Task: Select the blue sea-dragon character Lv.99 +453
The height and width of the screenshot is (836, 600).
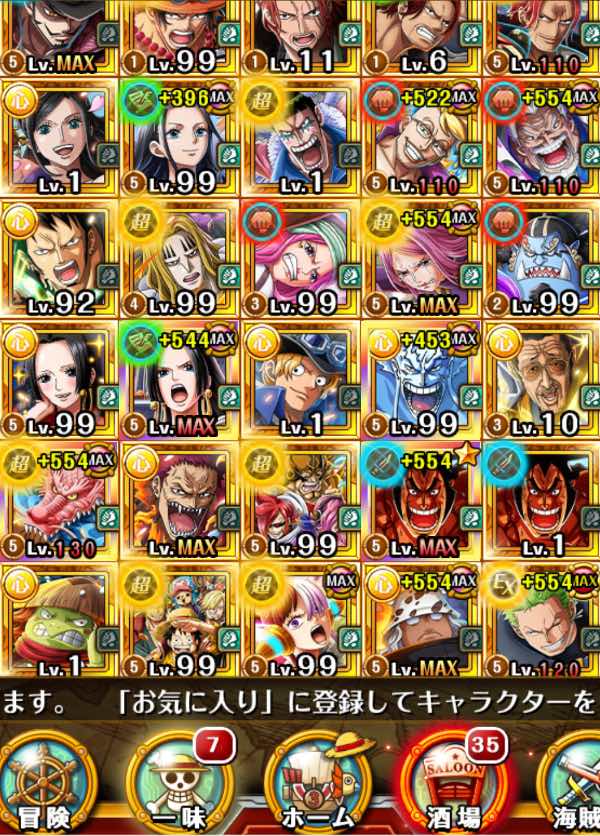Action: pyautogui.click(x=420, y=378)
